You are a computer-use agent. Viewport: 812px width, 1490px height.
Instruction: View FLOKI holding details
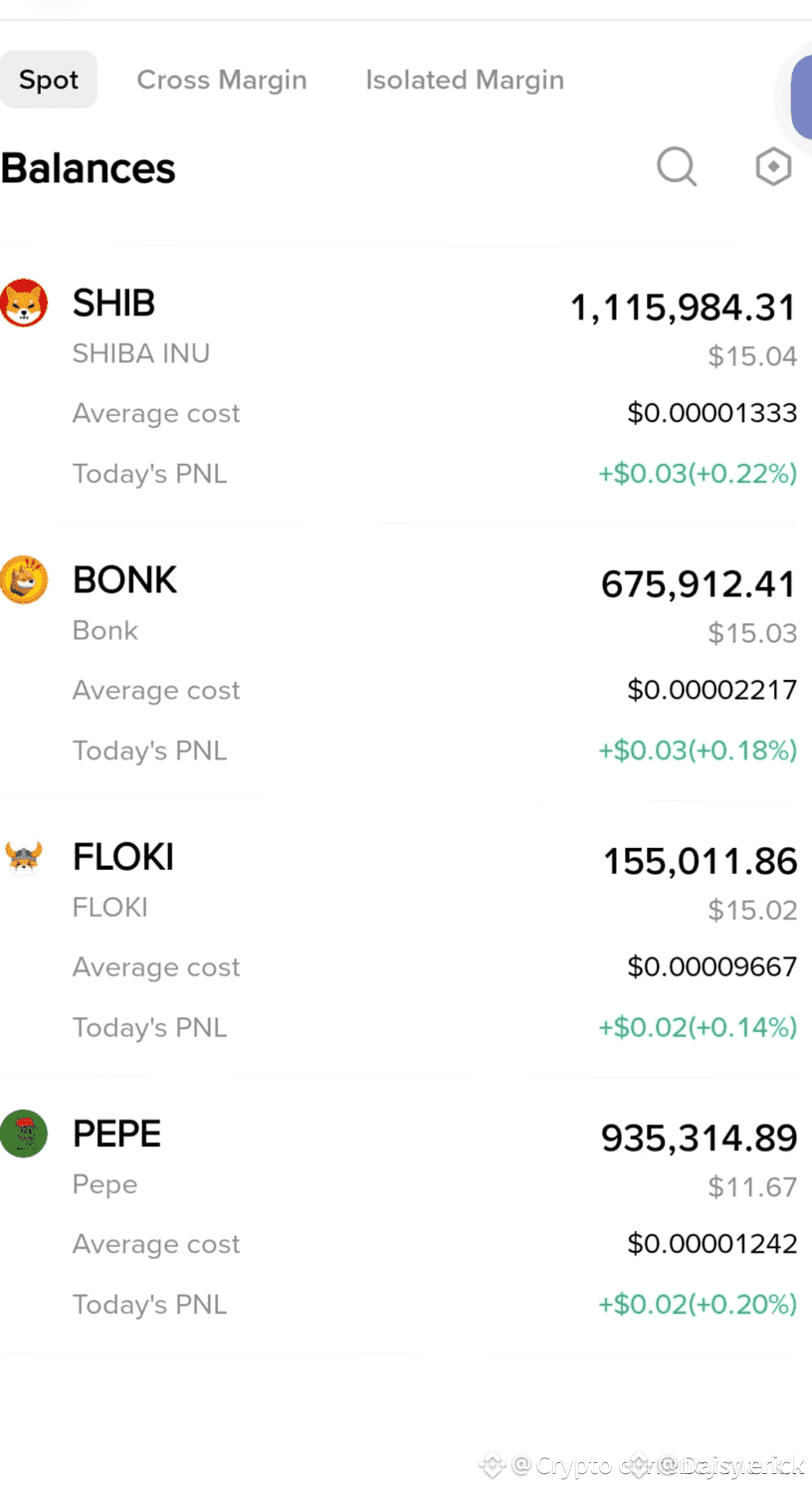click(x=406, y=939)
